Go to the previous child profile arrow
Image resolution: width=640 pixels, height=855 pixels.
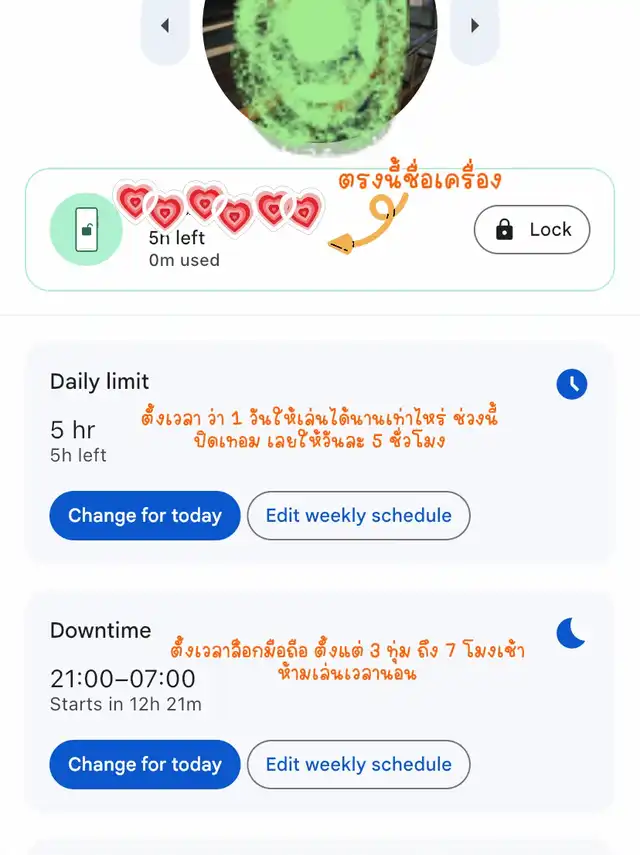click(165, 26)
